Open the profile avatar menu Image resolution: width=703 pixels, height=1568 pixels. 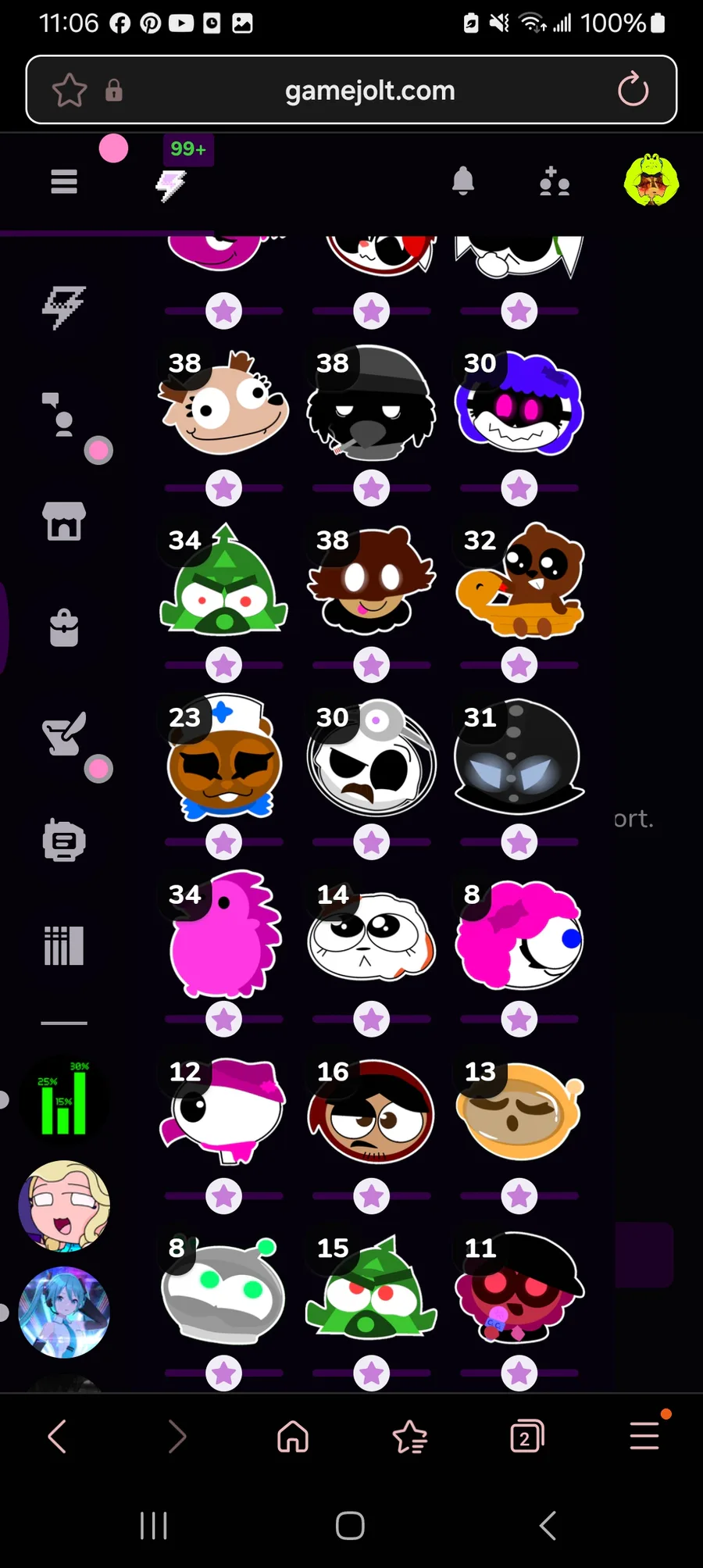[x=651, y=180]
